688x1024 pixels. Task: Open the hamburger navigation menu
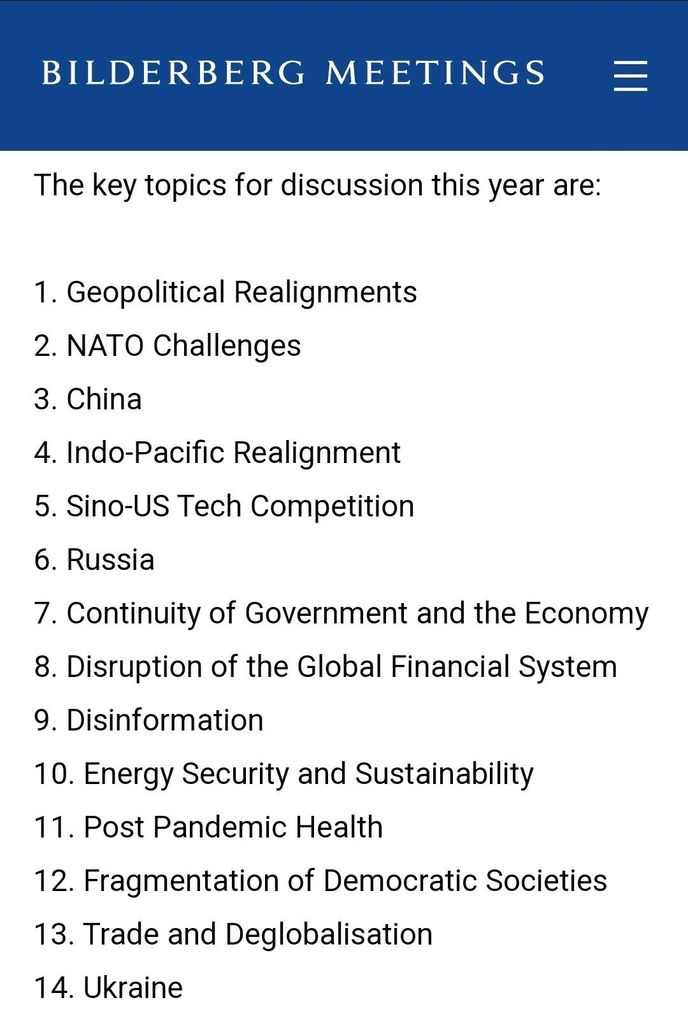tap(631, 75)
